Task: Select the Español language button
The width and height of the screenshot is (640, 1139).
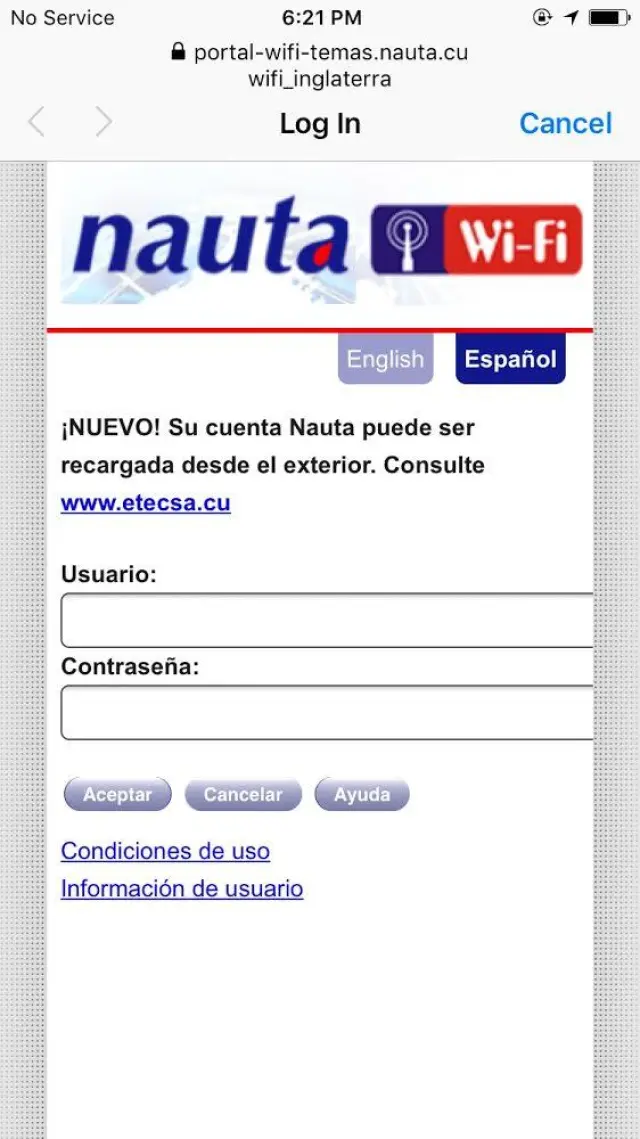Action: [x=511, y=359]
